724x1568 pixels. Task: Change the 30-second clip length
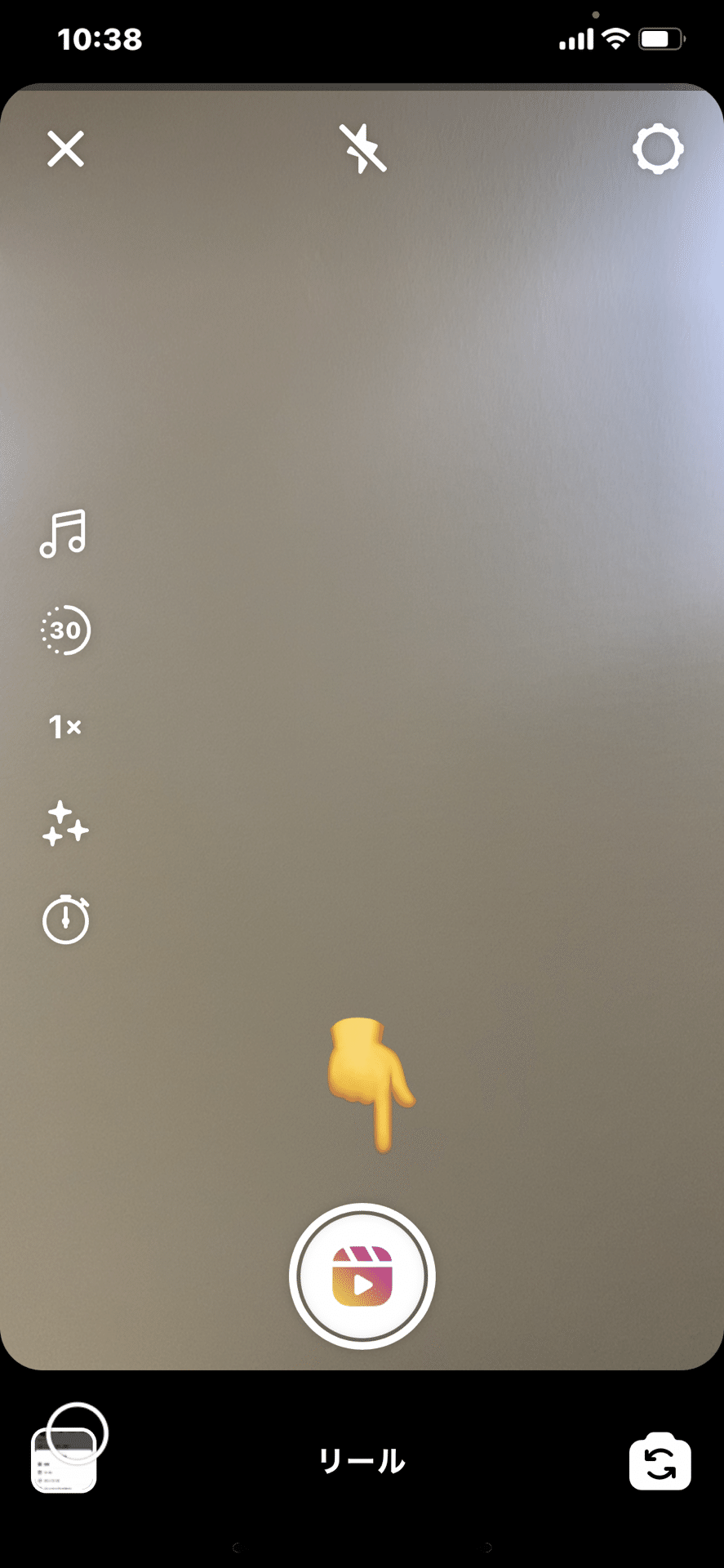point(65,630)
